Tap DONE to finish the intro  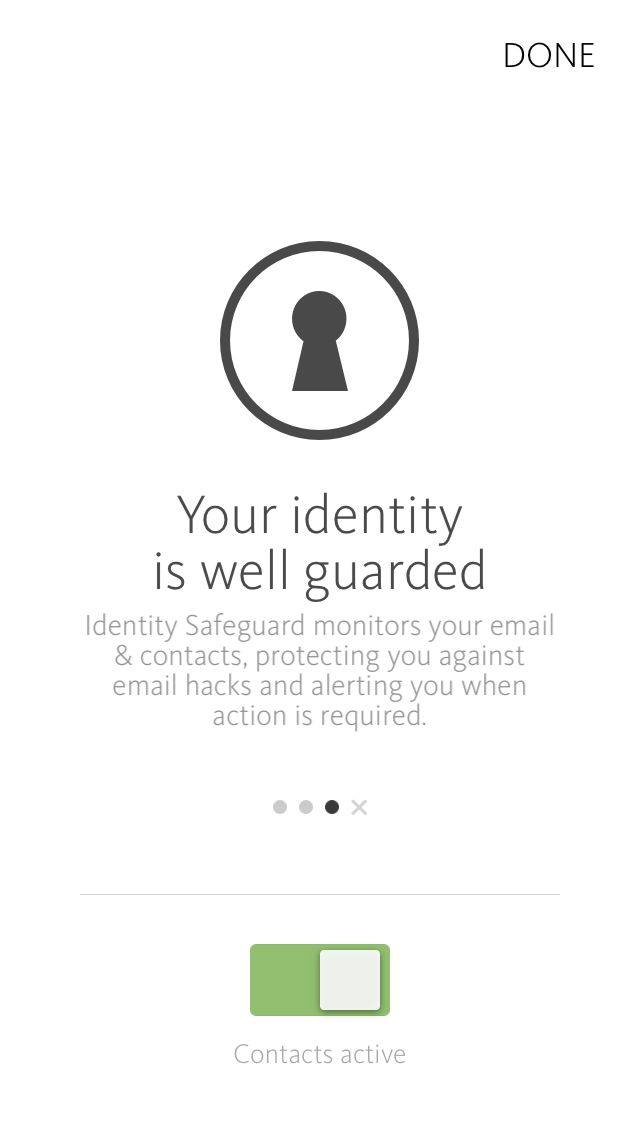(x=549, y=56)
